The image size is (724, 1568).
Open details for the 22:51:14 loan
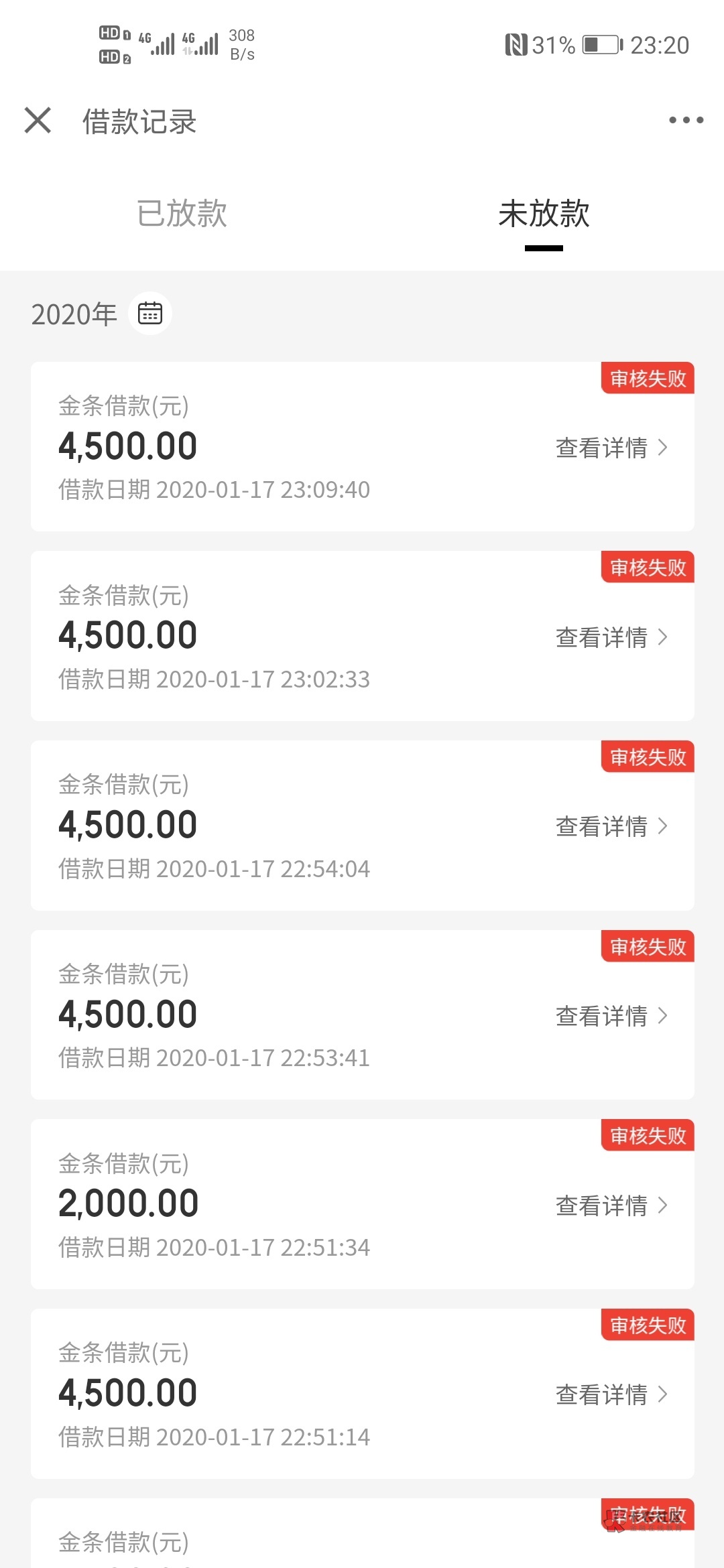(611, 1394)
